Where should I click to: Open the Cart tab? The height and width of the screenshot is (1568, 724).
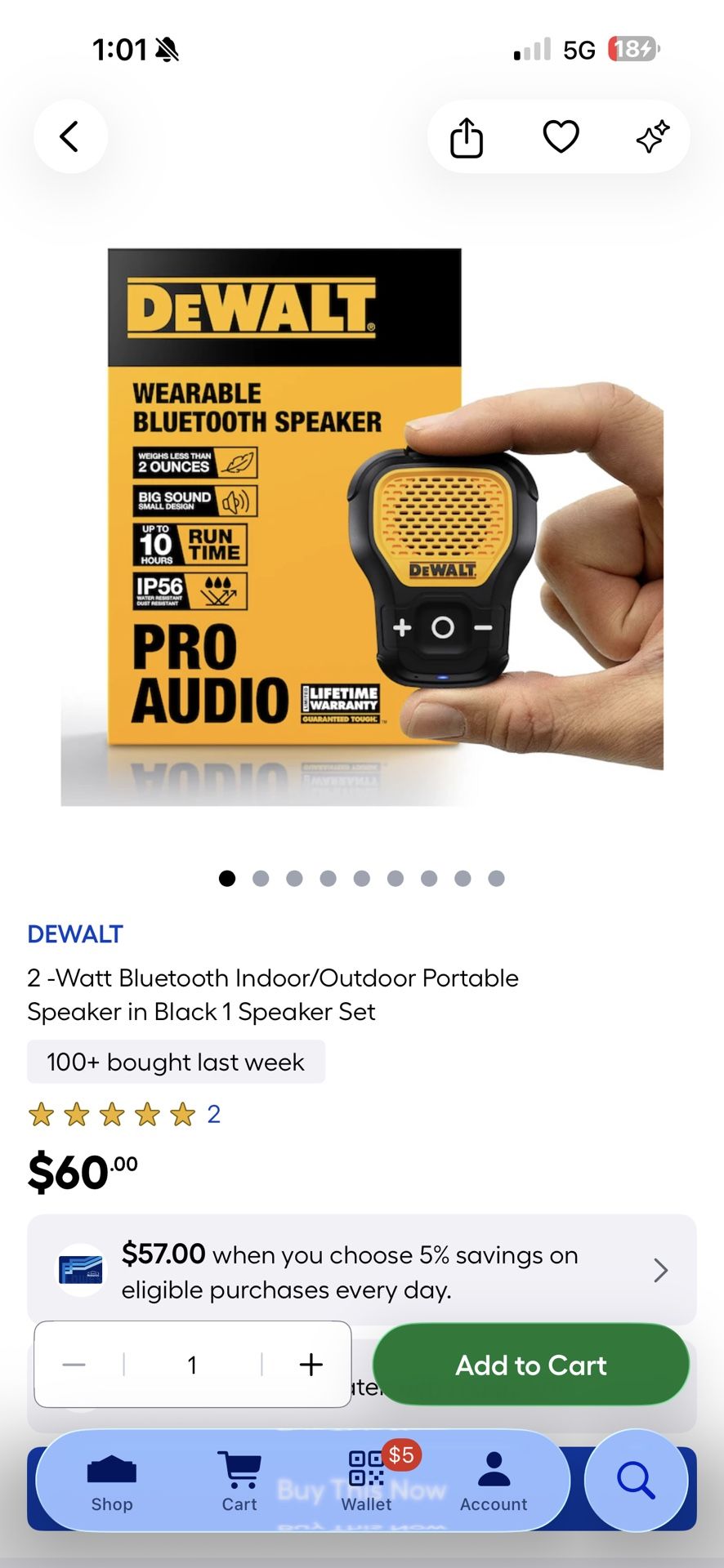[239, 1481]
